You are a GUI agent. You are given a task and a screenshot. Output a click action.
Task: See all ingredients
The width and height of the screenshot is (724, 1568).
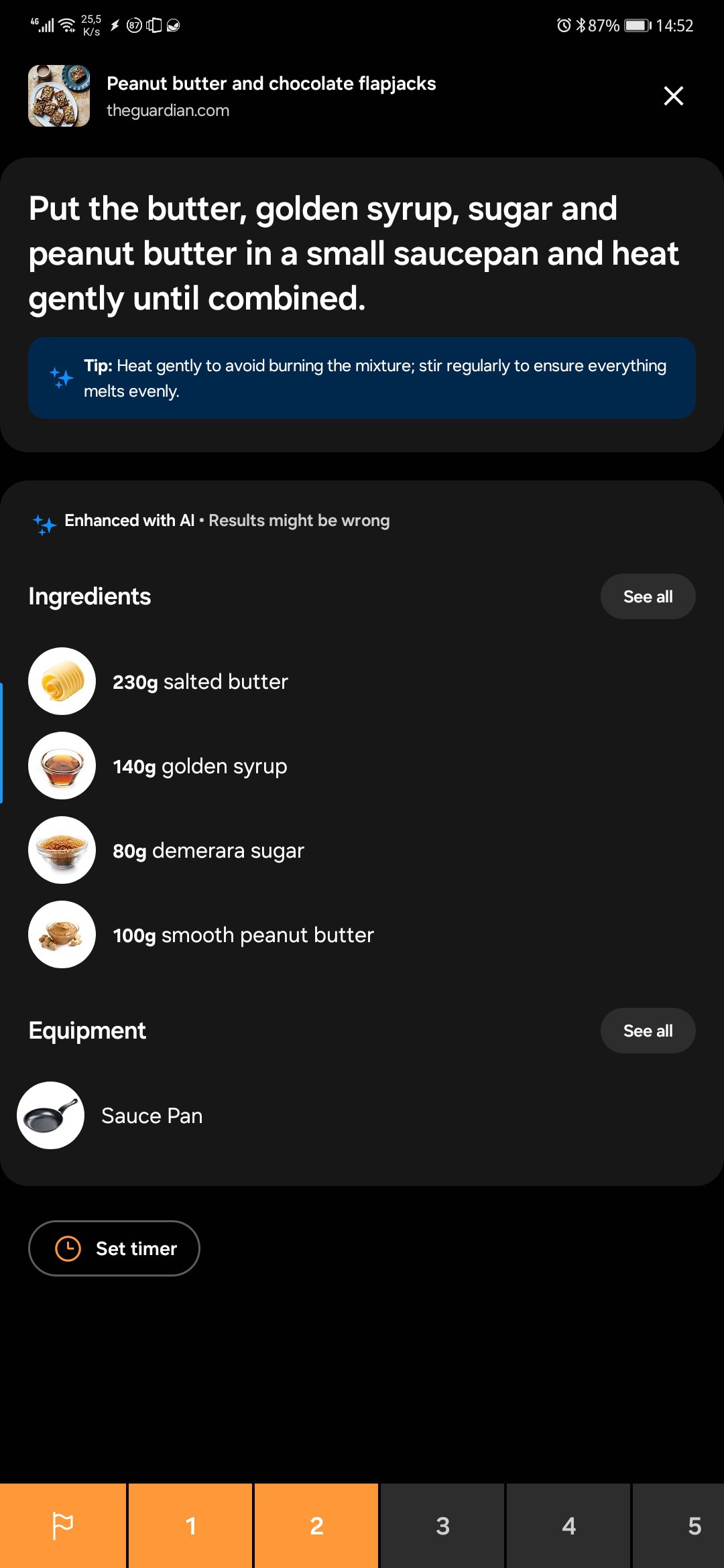click(x=648, y=596)
